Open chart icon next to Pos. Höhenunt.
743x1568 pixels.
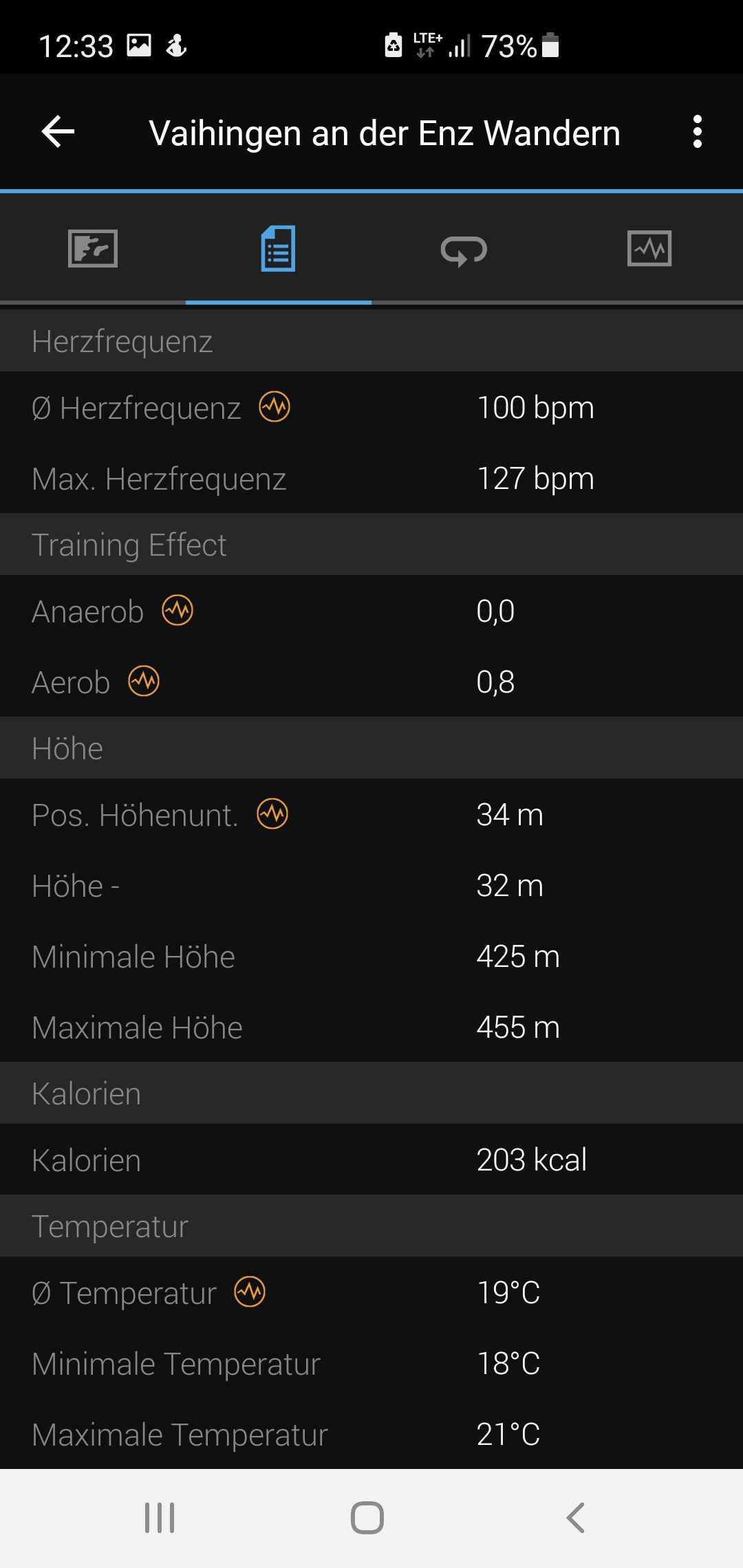click(x=272, y=814)
